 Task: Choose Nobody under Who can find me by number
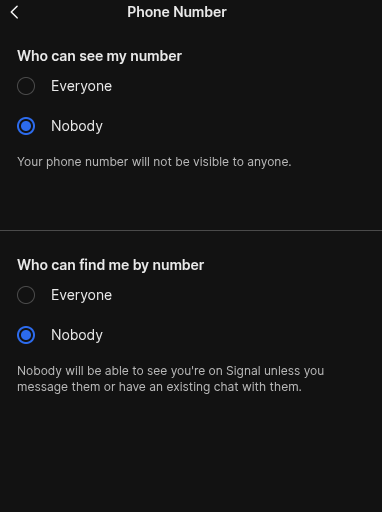26,335
